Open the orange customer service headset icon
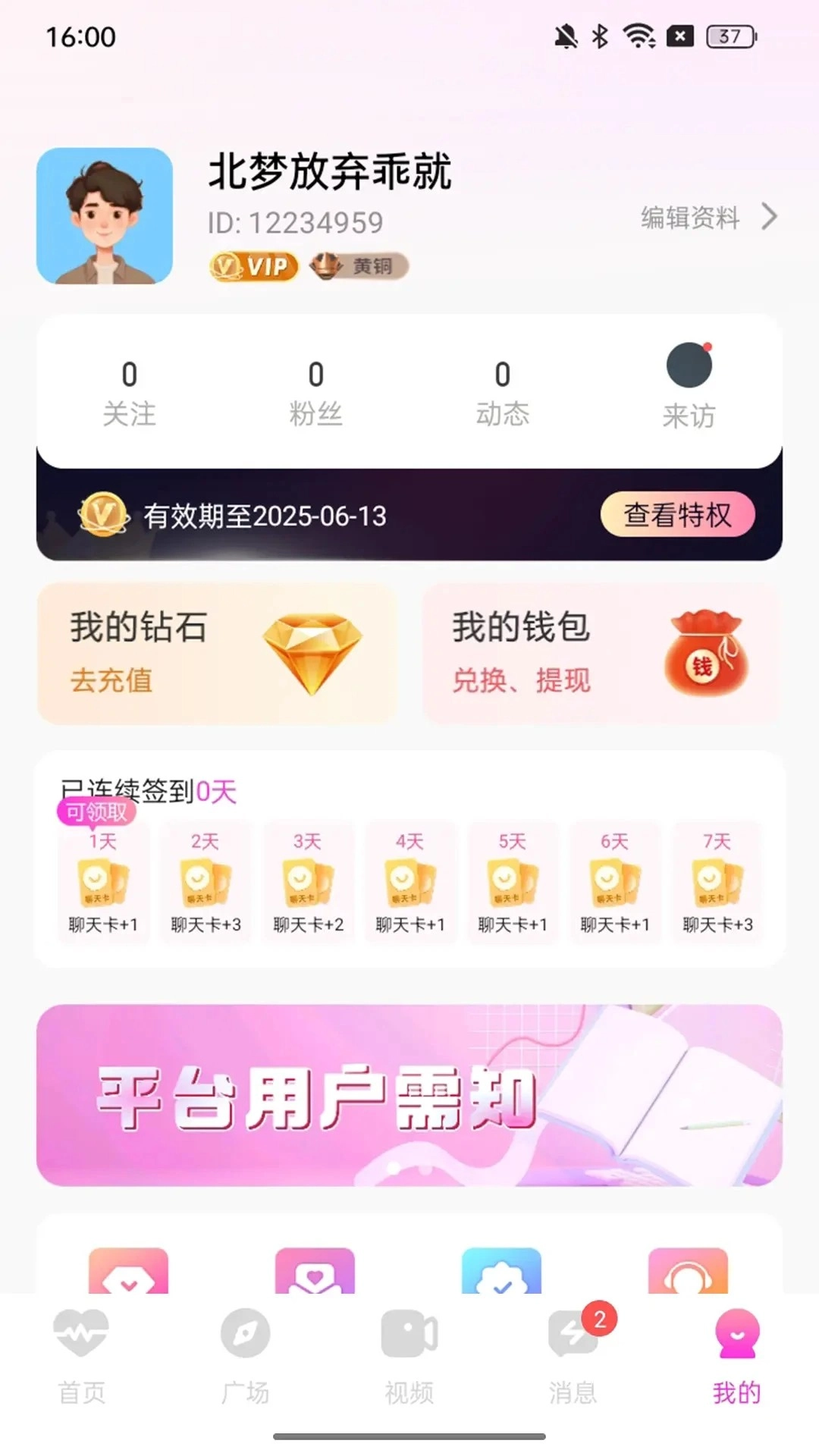The image size is (819, 1456). pyautogui.click(x=689, y=1276)
